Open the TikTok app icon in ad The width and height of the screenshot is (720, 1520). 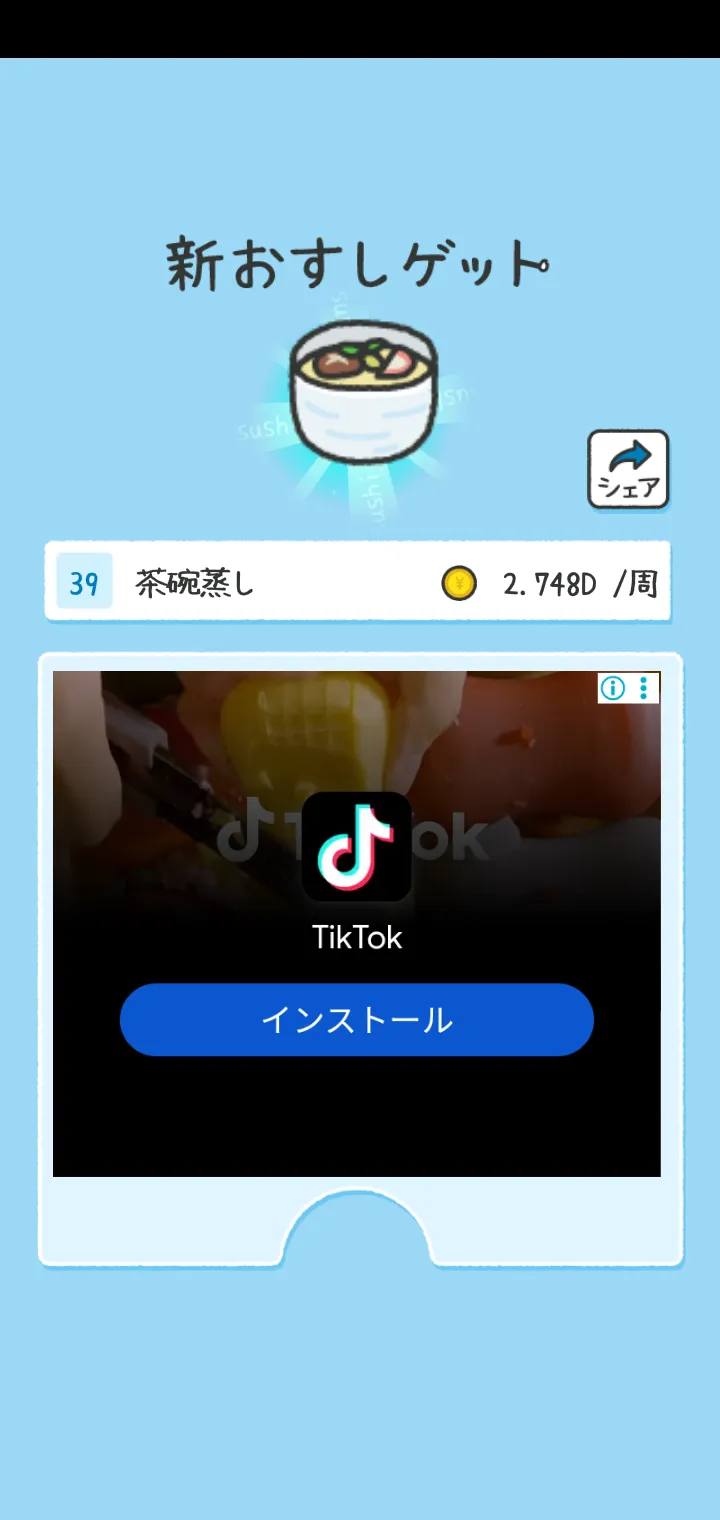tap(357, 847)
